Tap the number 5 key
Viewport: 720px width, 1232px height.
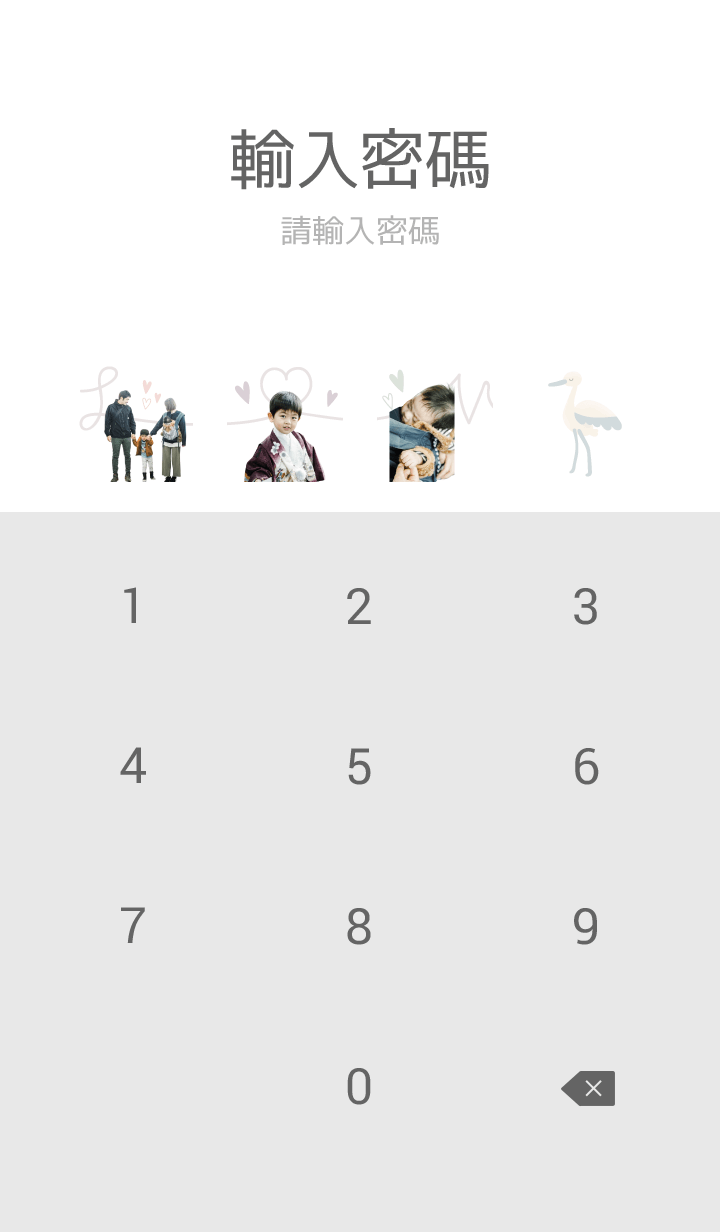coord(359,766)
